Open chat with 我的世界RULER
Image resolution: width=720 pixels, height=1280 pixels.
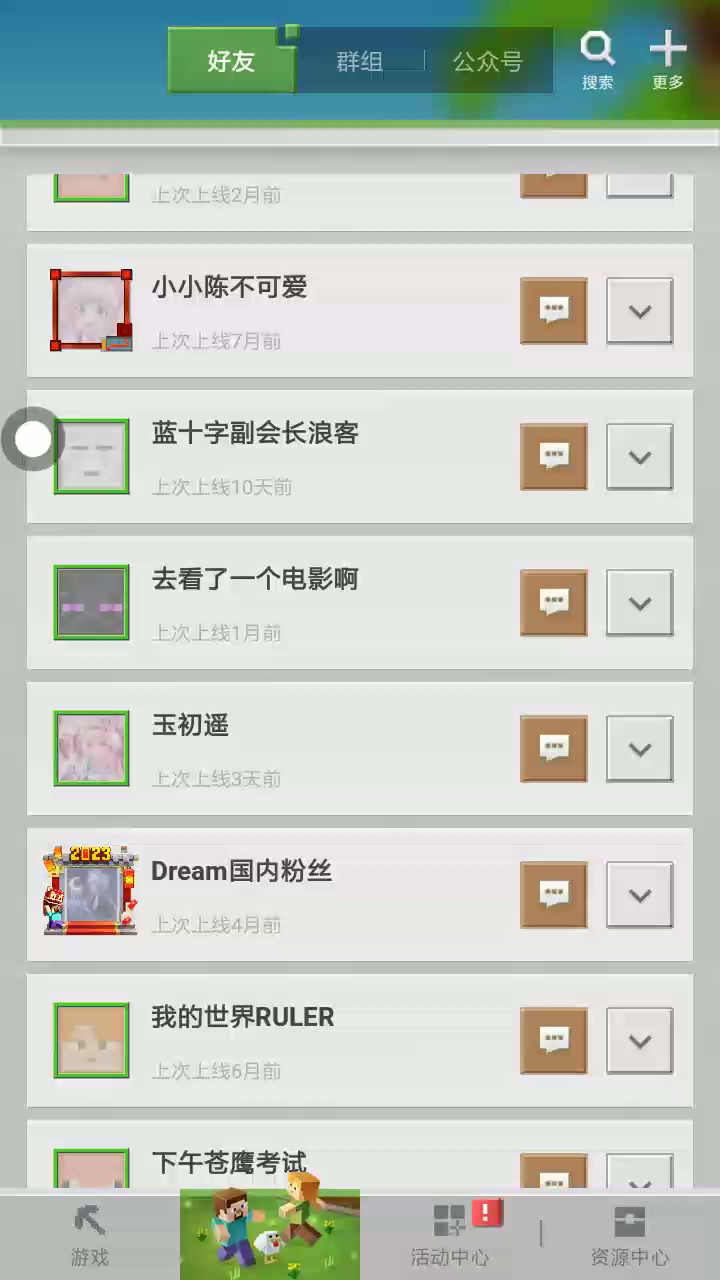coord(554,1041)
